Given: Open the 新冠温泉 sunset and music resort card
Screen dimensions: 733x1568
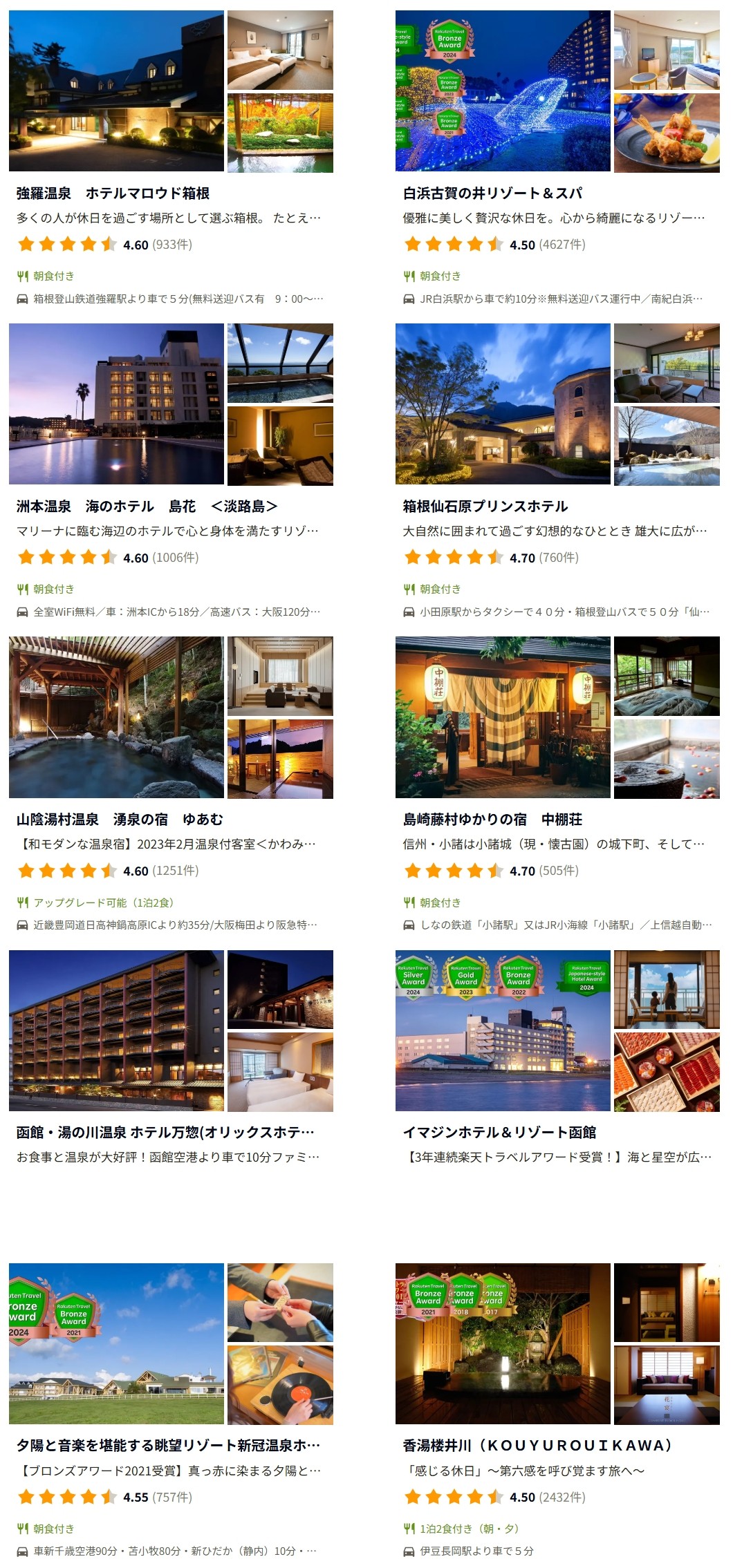Looking at the screenshot, I should pyautogui.click(x=168, y=1446).
